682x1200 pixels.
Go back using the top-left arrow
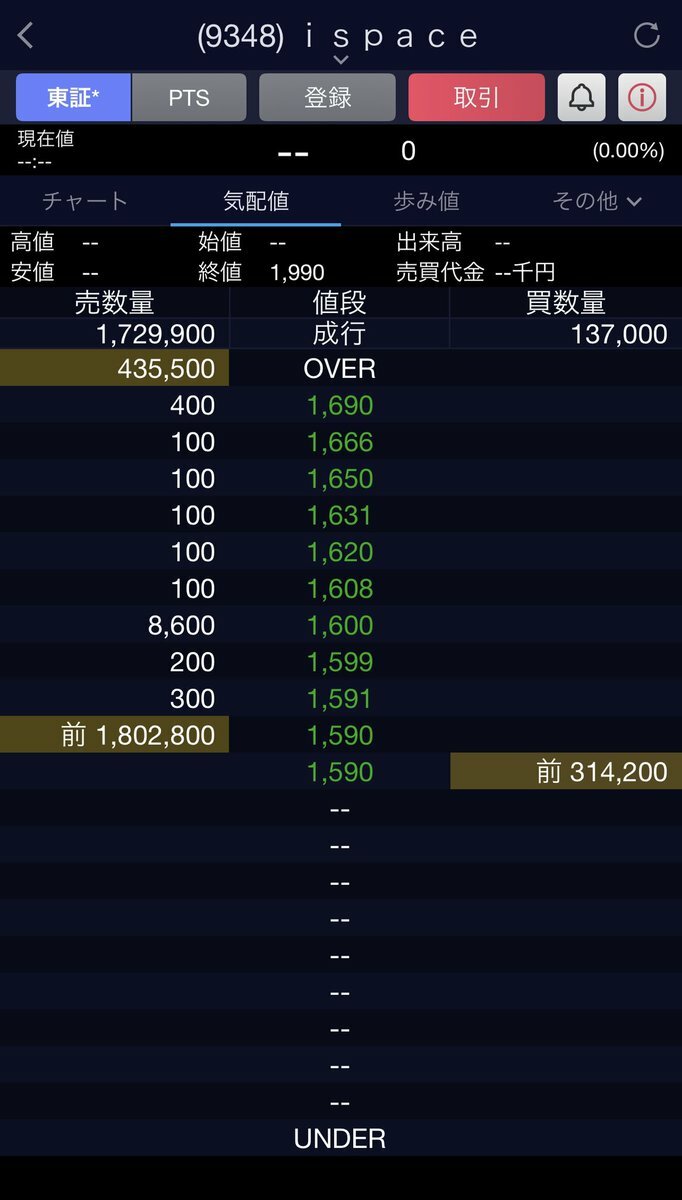coord(26,36)
